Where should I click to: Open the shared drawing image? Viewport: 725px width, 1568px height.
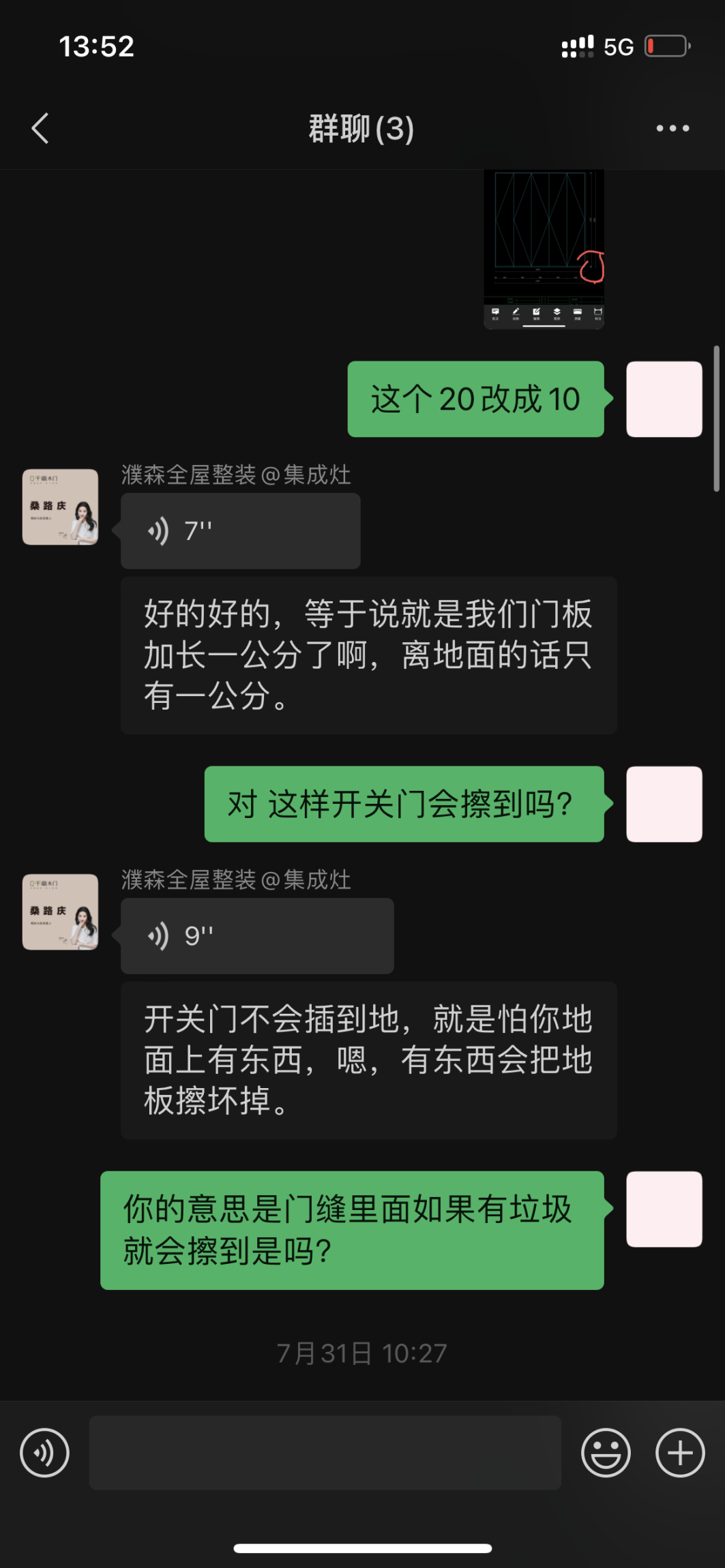pyautogui.click(x=544, y=249)
